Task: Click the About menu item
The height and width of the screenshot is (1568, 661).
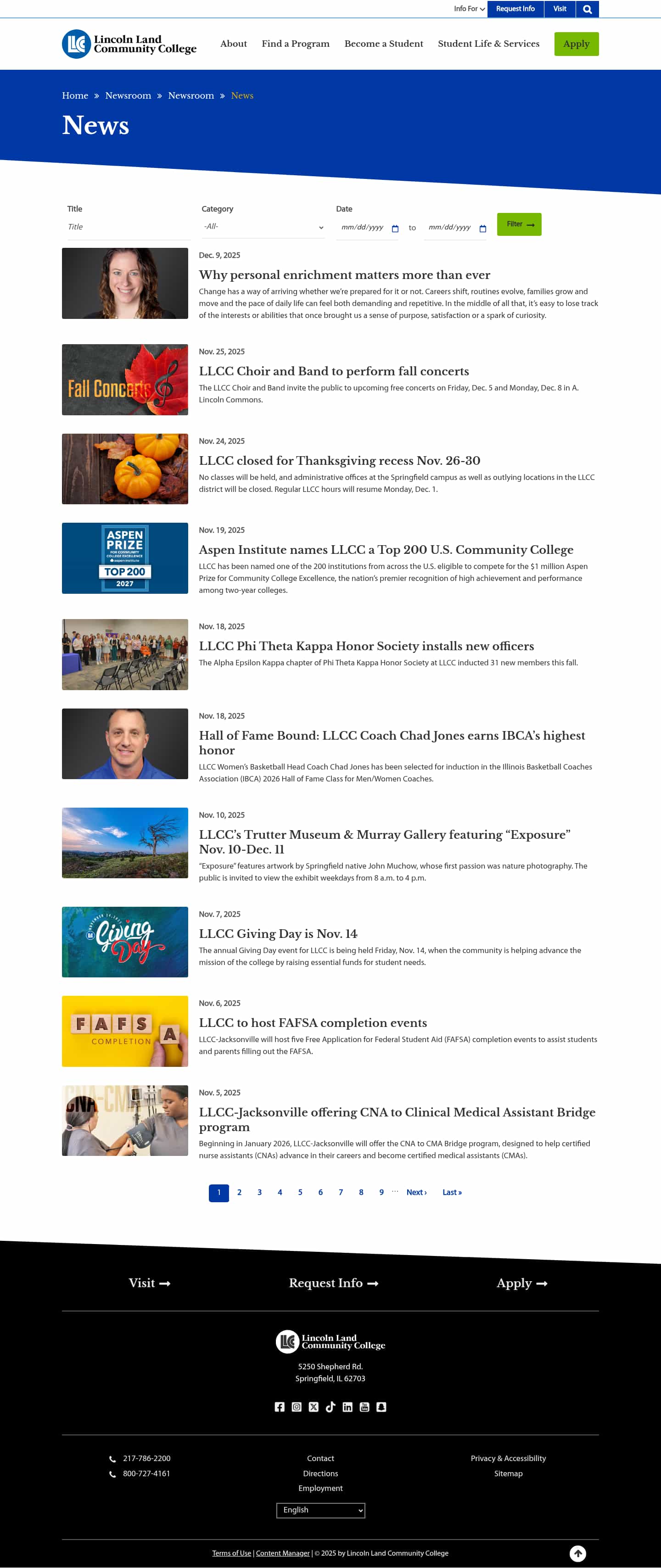Action: [x=233, y=44]
